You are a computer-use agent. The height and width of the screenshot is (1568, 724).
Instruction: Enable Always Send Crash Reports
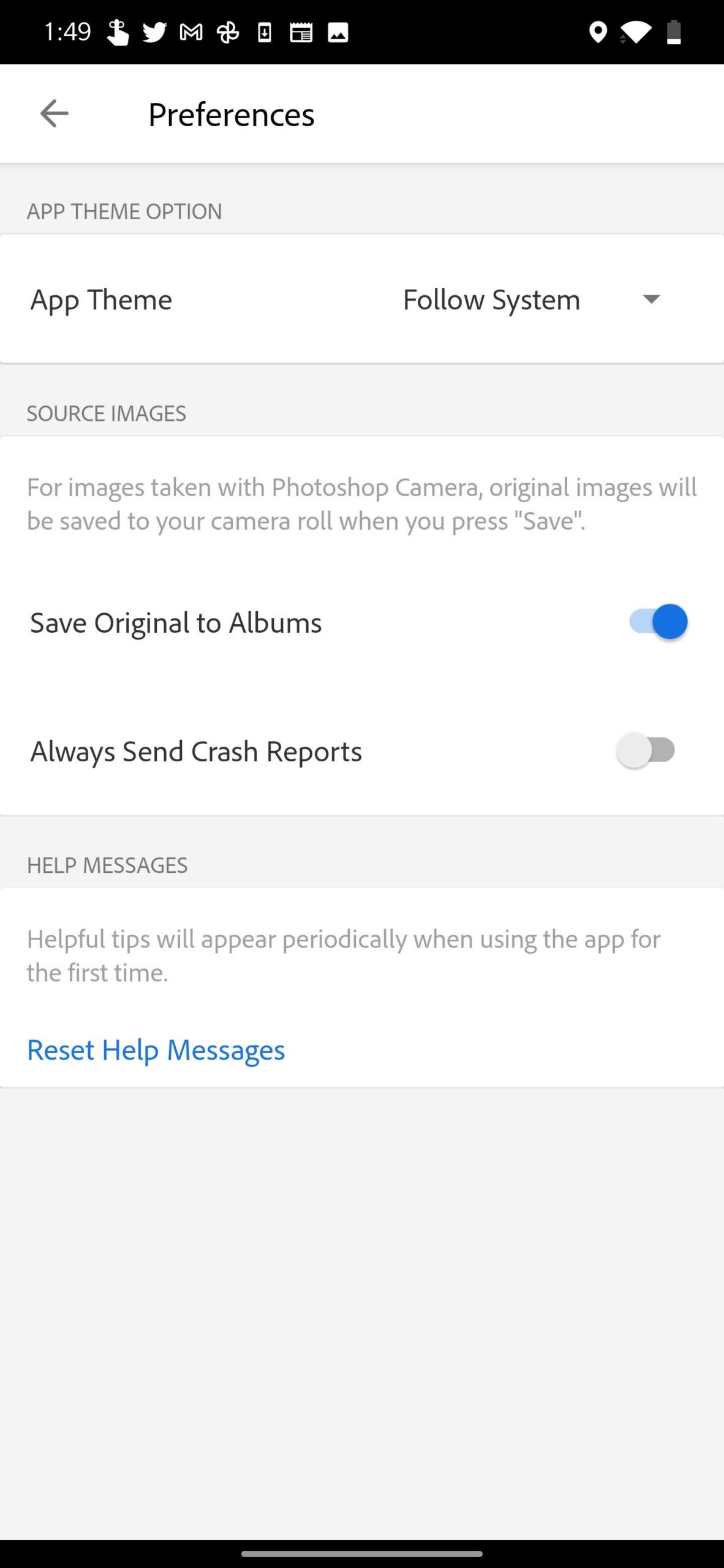click(x=646, y=750)
